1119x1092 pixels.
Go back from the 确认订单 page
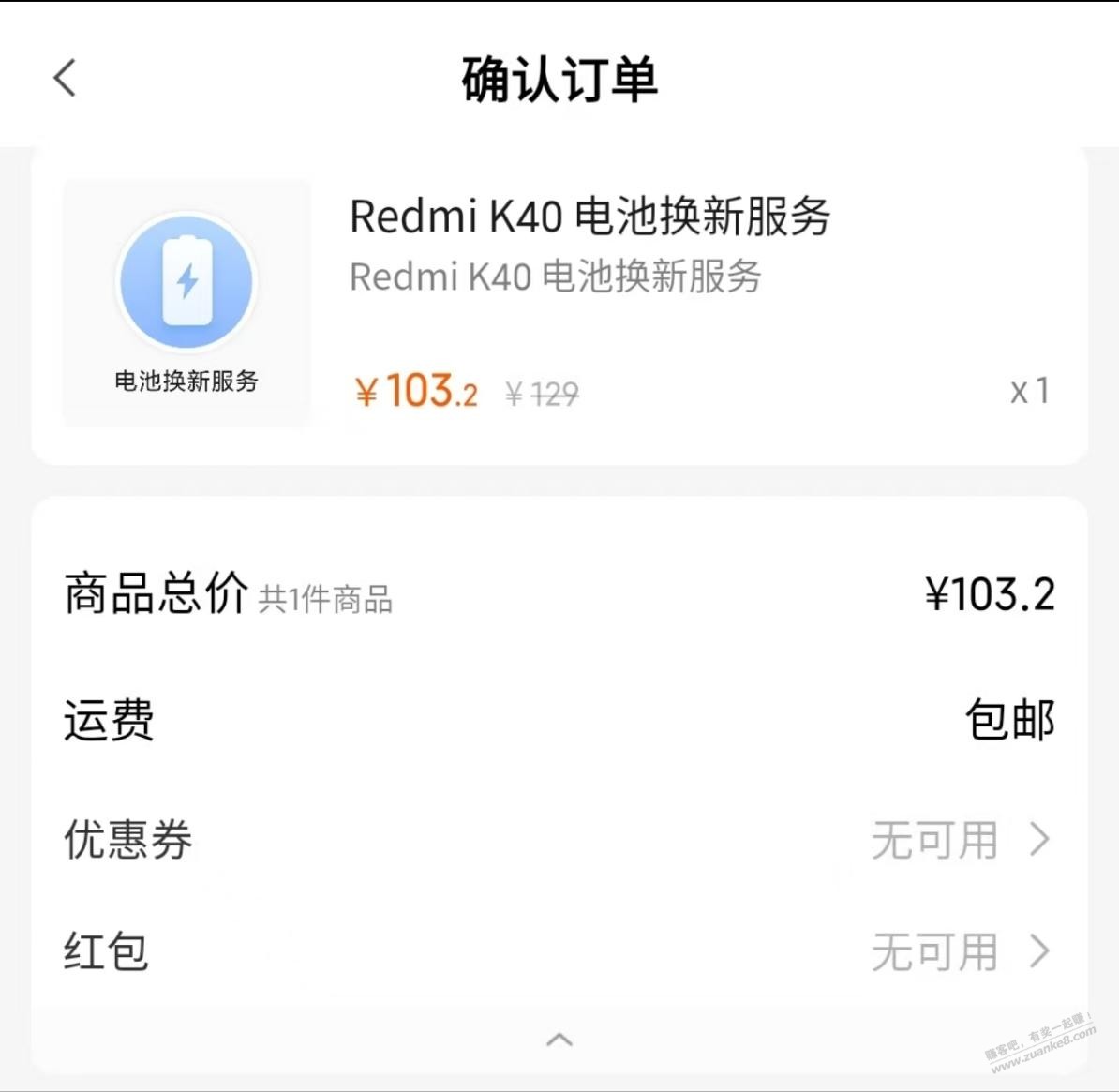click(x=65, y=78)
